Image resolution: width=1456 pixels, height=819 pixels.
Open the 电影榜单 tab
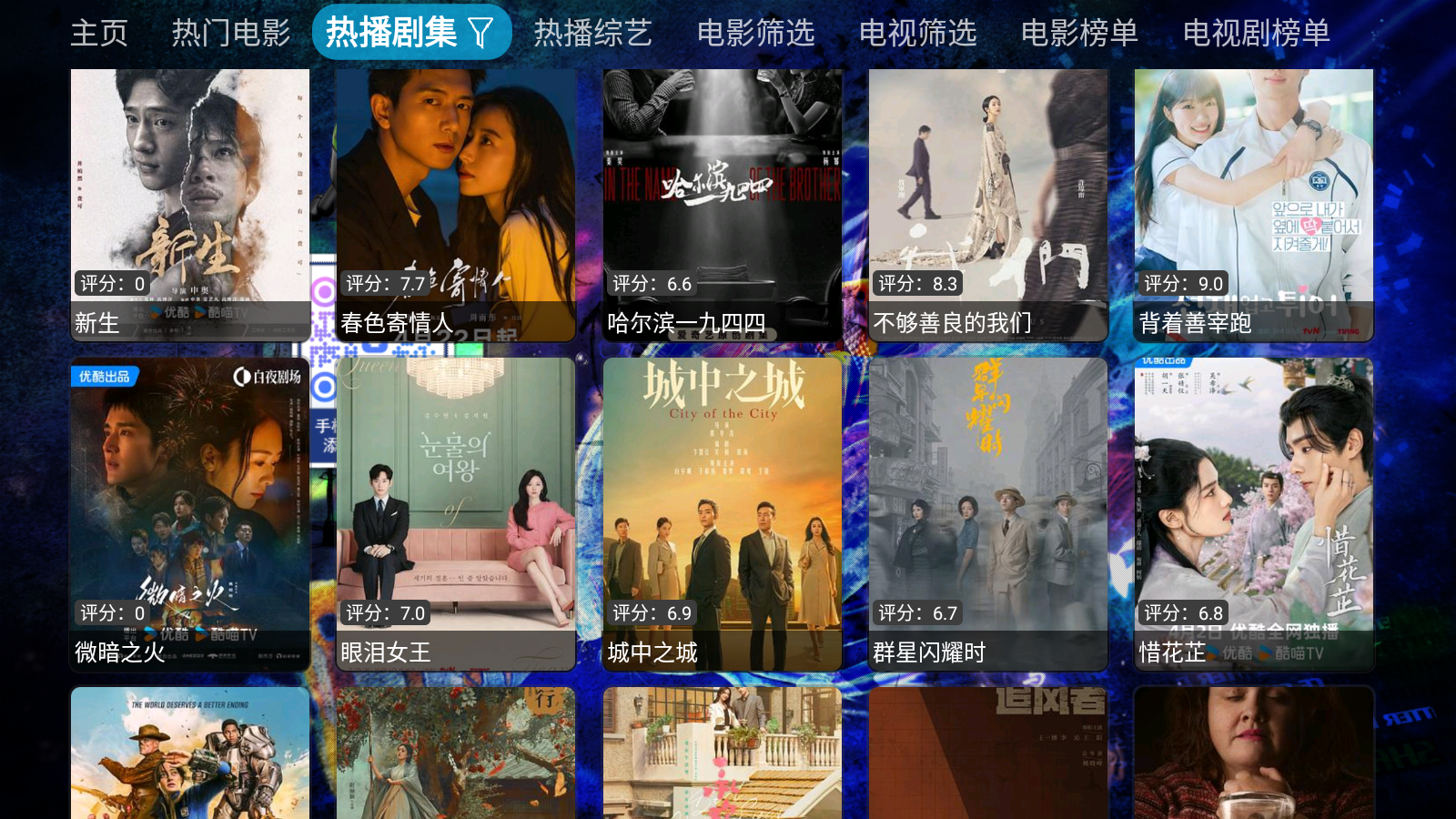tap(1079, 33)
